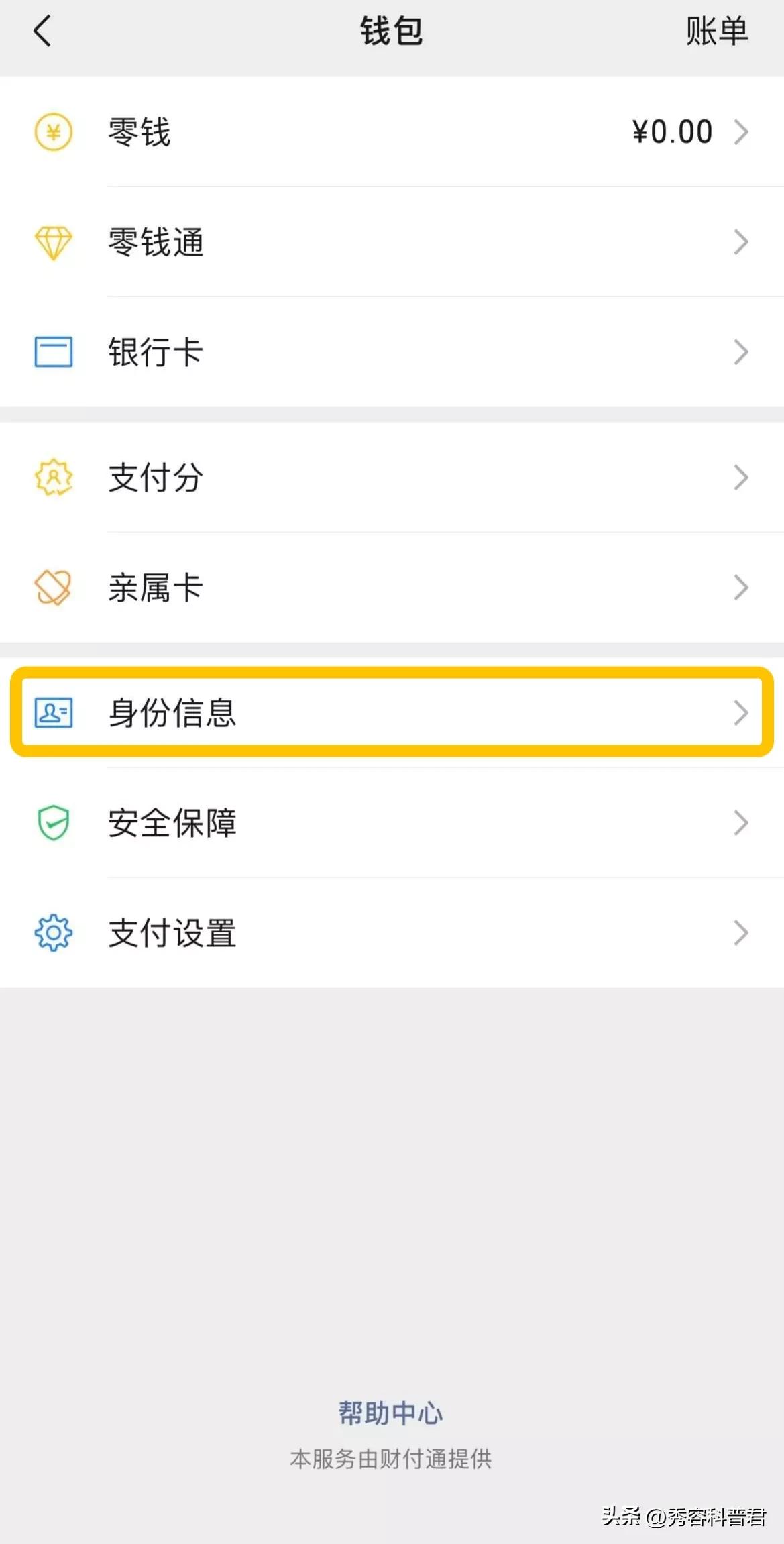The height and width of the screenshot is (1544, 784).
Task: Go back with the top-left arrow
Action: click(x=43, y=31)
